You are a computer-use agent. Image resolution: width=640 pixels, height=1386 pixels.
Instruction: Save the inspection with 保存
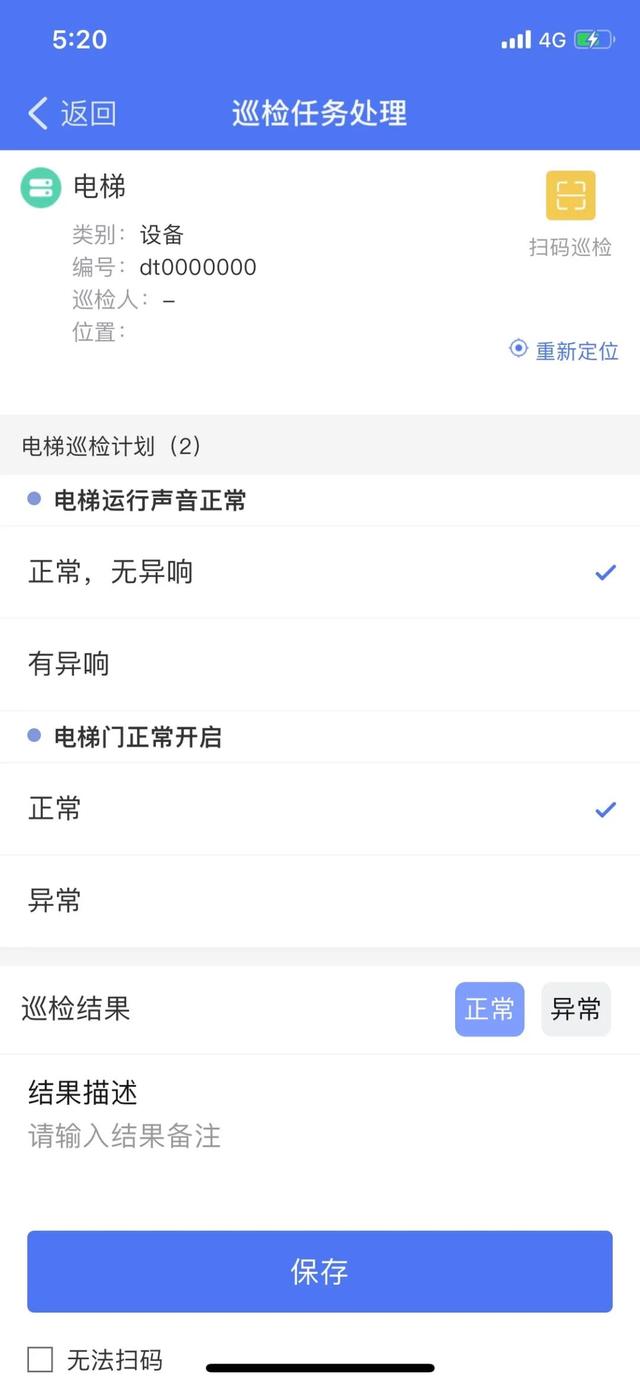[320, 1271]
